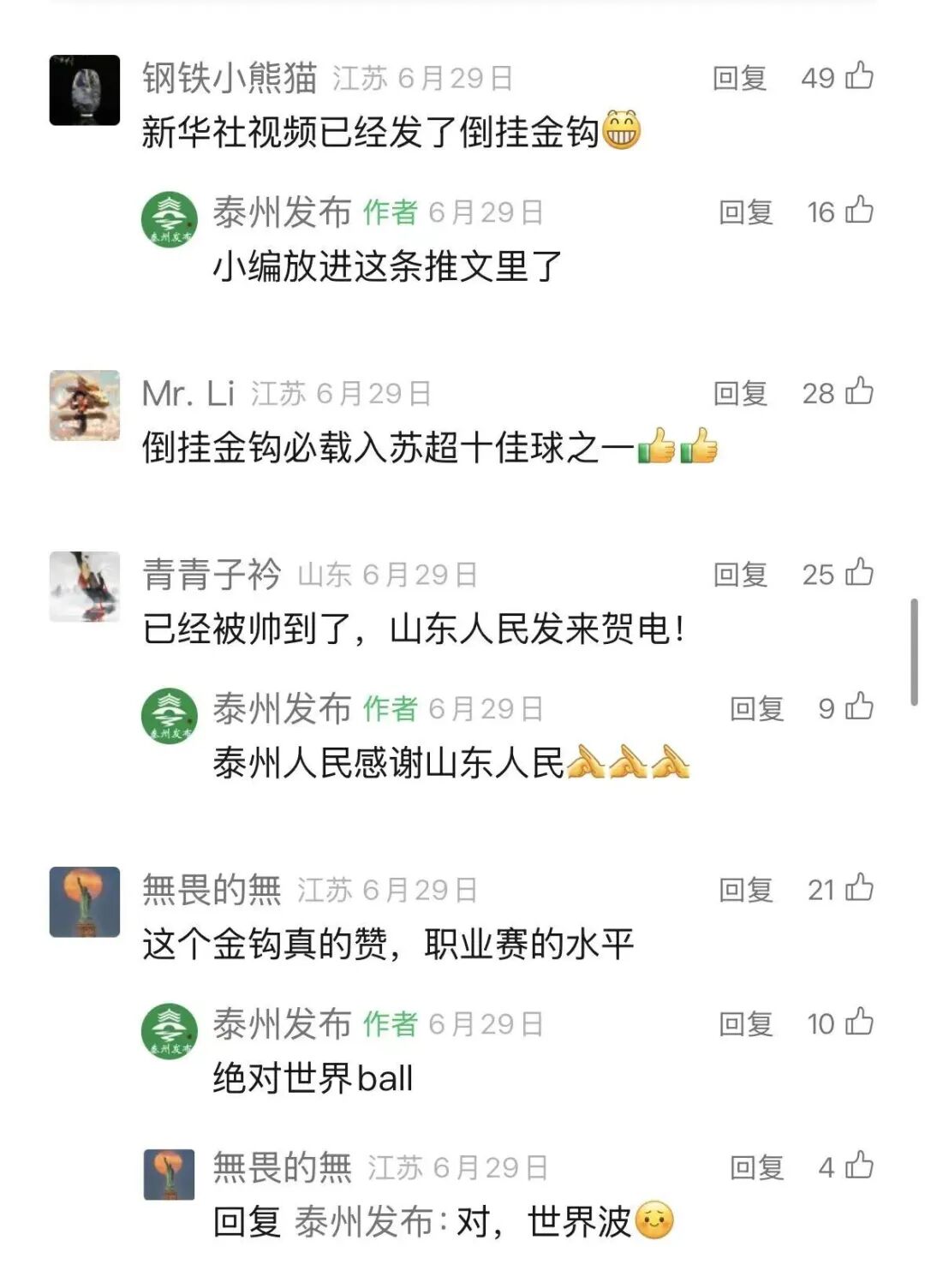The image size is (925, 1288).
Task: Reply to 绝对世界ball comment
Action: pyautogui.click(x=745, y=1024)
